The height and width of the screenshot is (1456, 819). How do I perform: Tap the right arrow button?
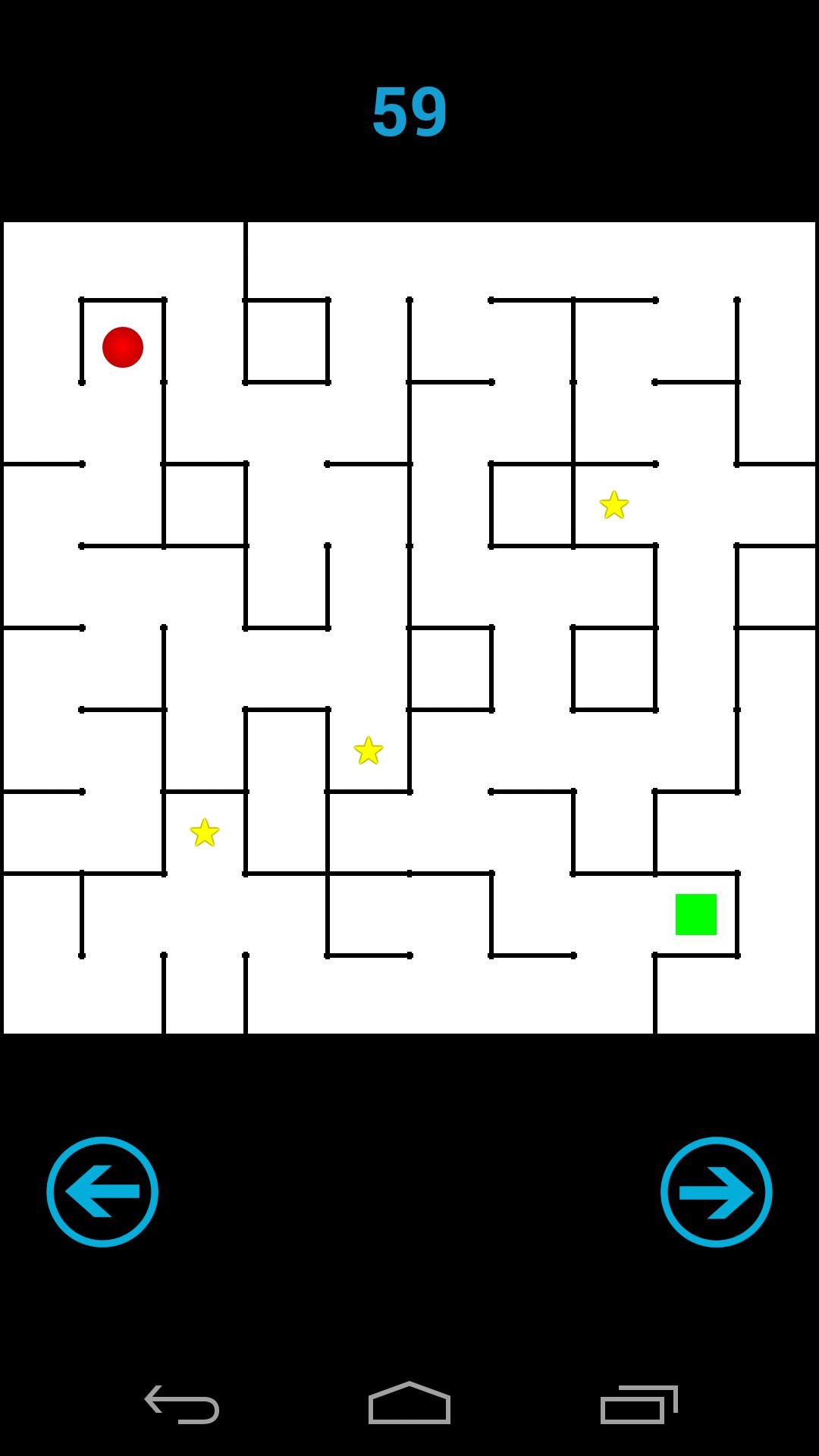point(716,1191)
